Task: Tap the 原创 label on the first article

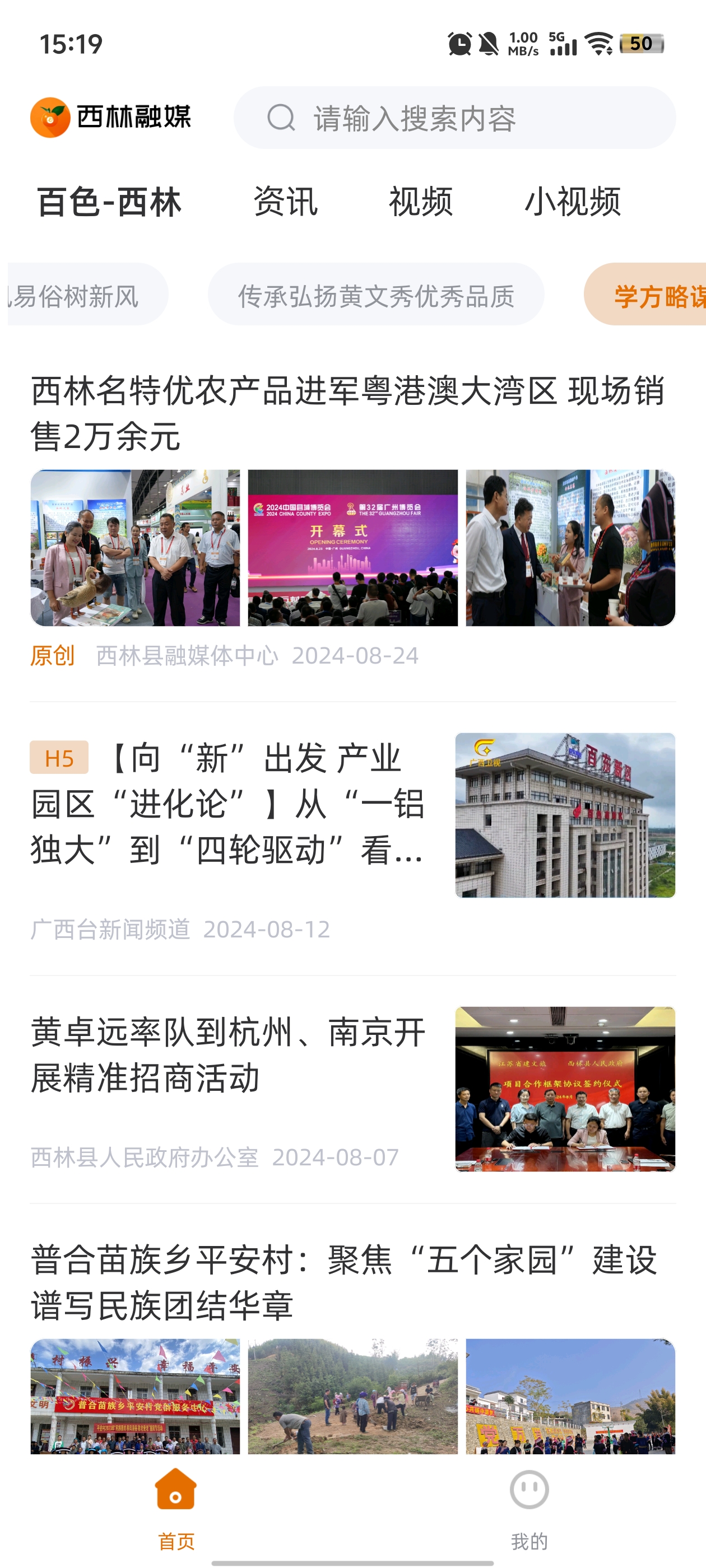Action: click(x=52, y=656)
